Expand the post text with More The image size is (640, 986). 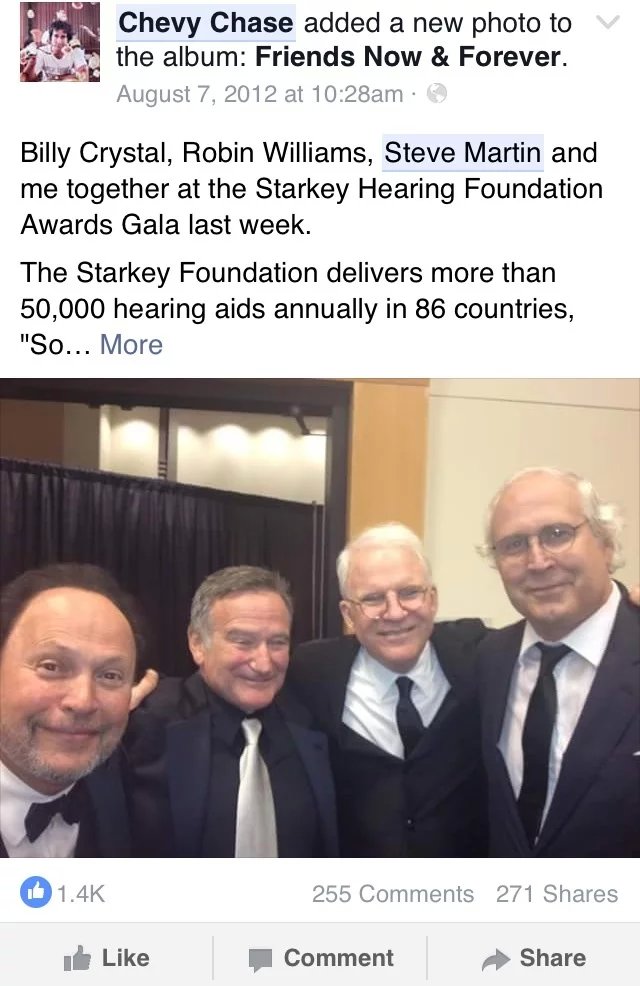click(131, 345)
